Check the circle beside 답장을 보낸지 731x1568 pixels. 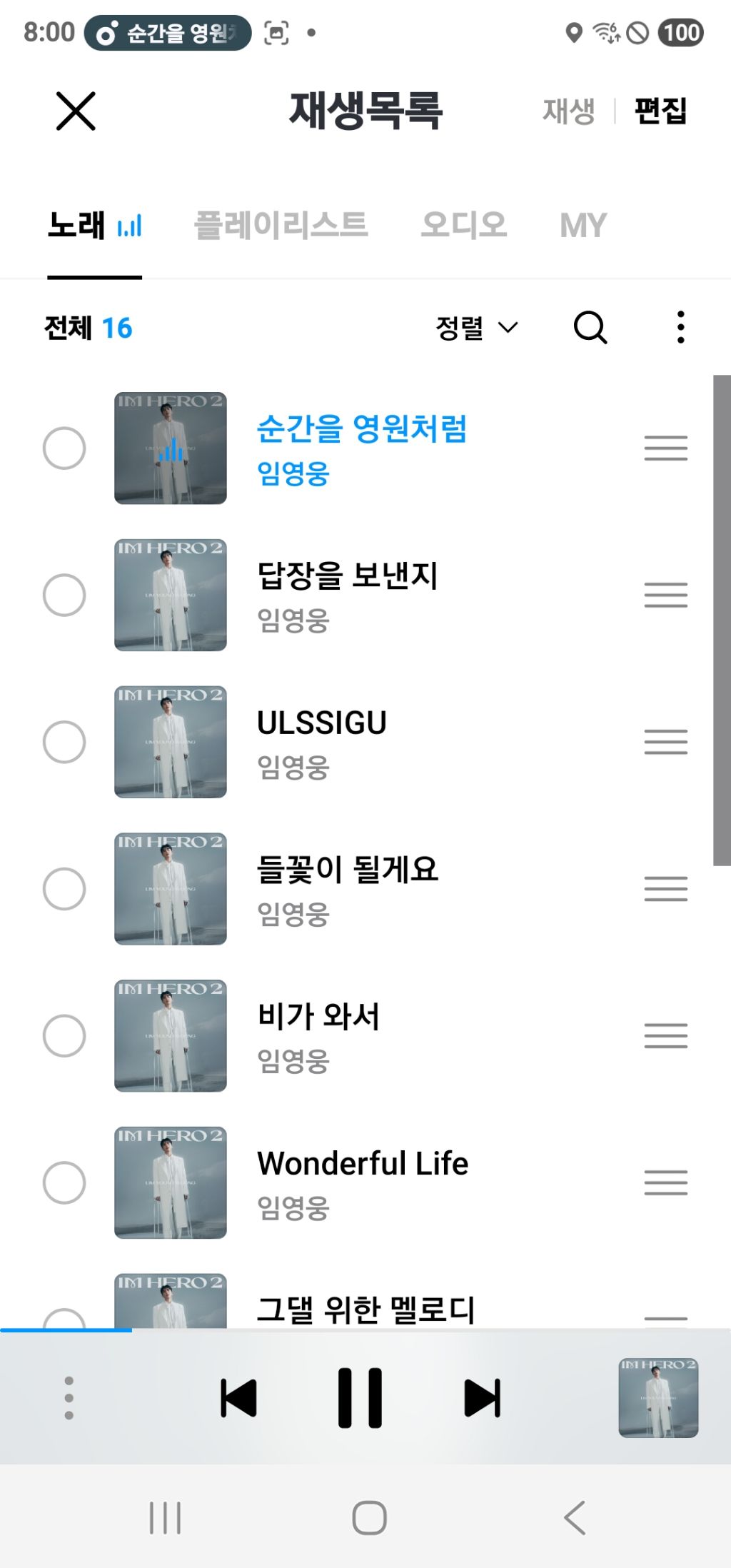point(64,595)
